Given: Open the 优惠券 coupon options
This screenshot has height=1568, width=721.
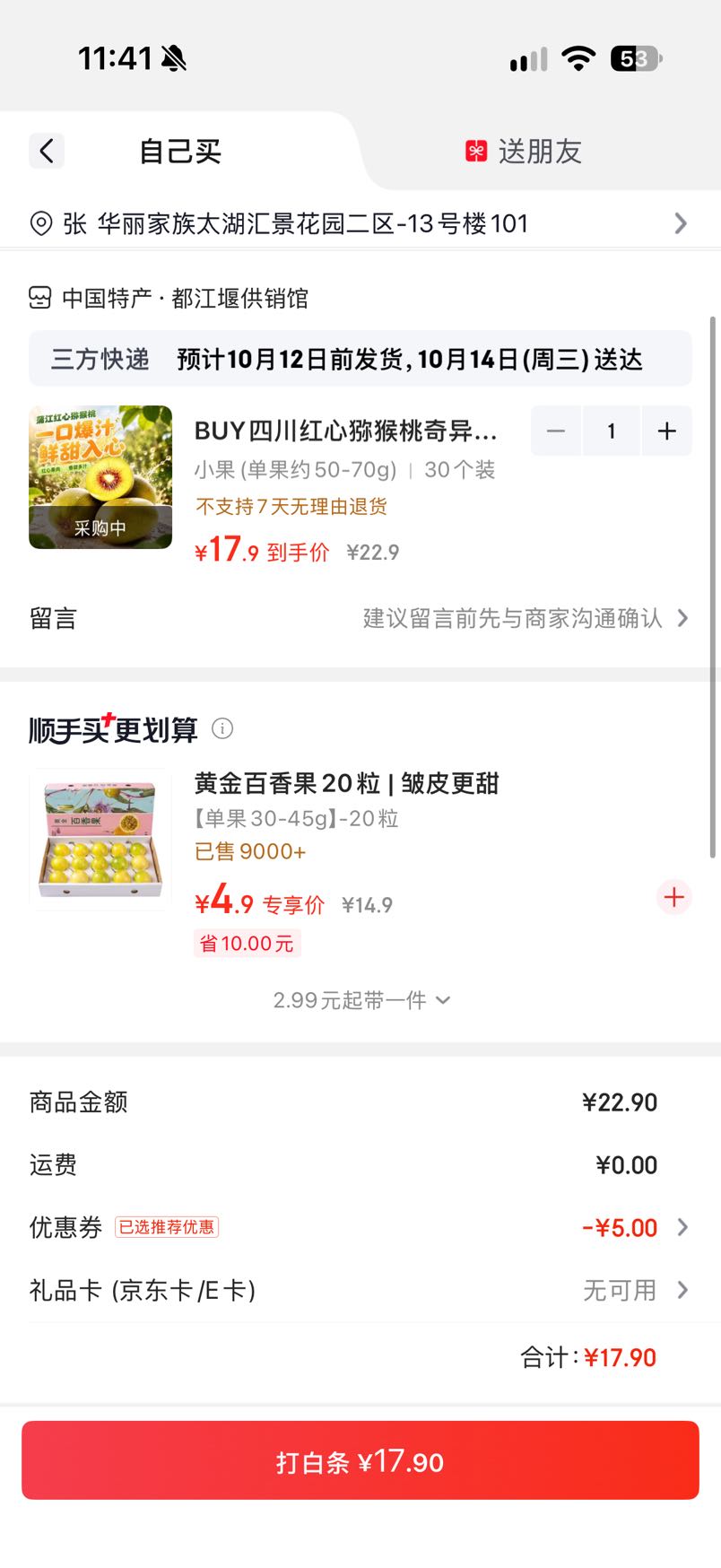Looking at the screenshot, I should [360, 1227].
